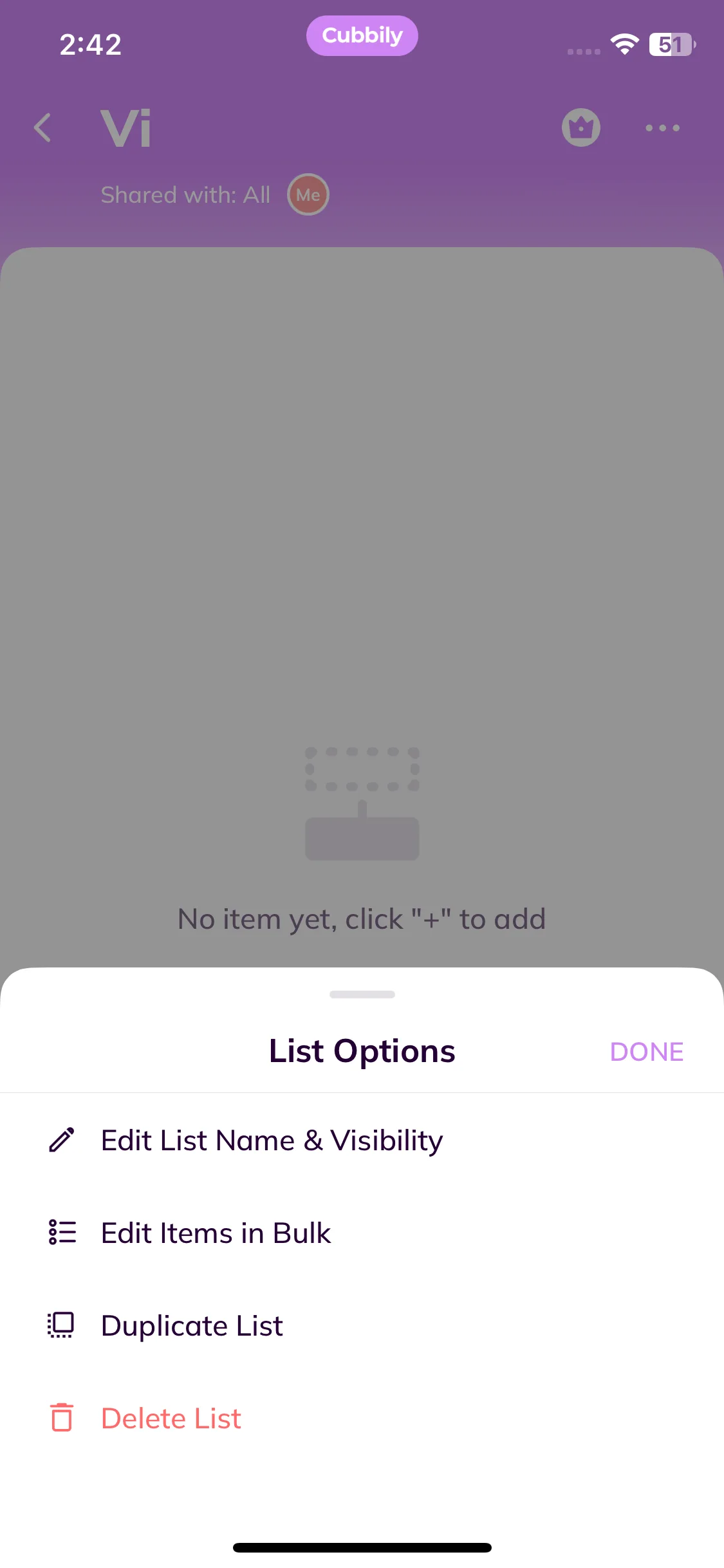Select Edit Items in Bulk
The width and height of the screenshot is (724, 1568).
[216, 1233]
